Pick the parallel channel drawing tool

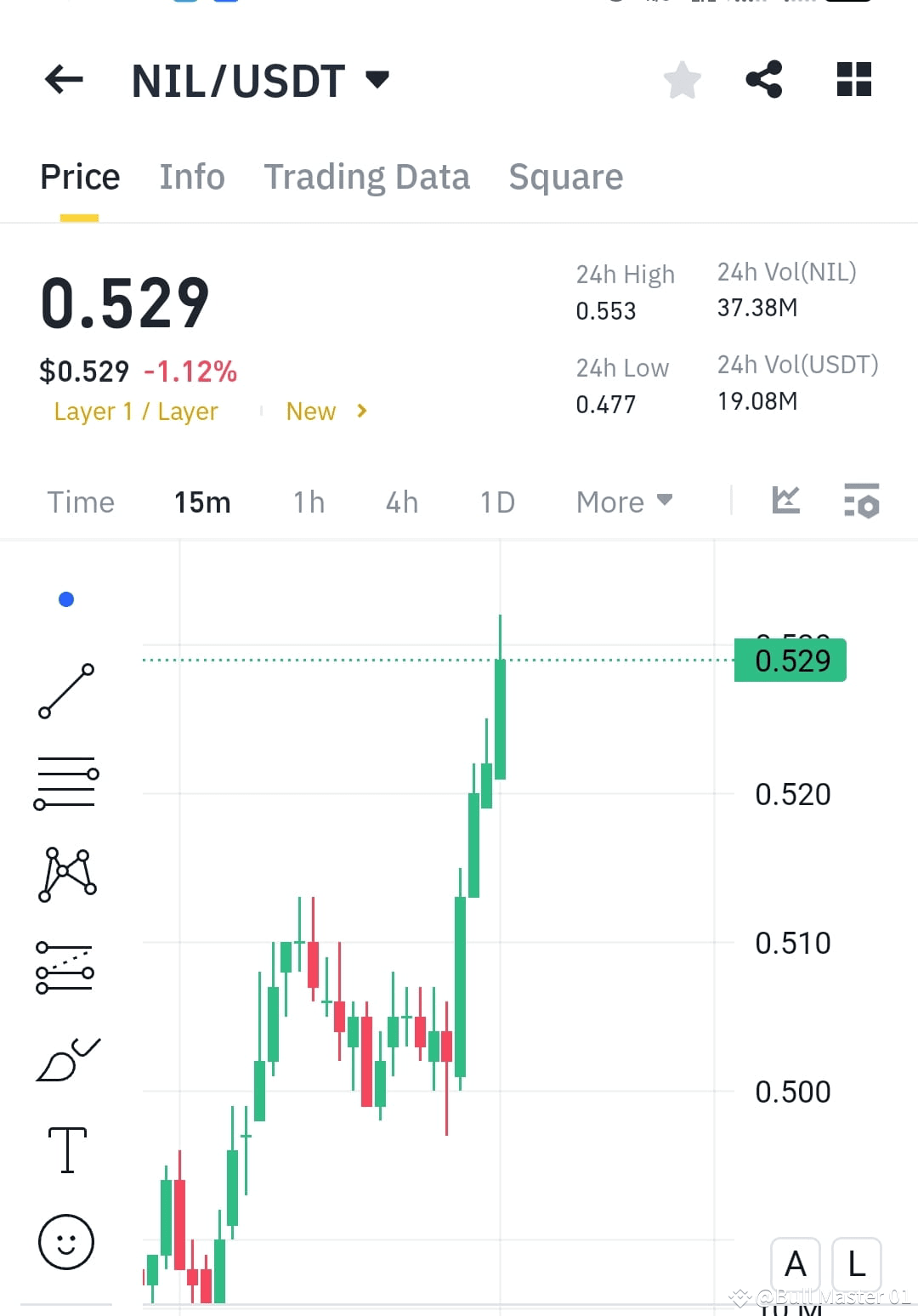tap(66, 969)
